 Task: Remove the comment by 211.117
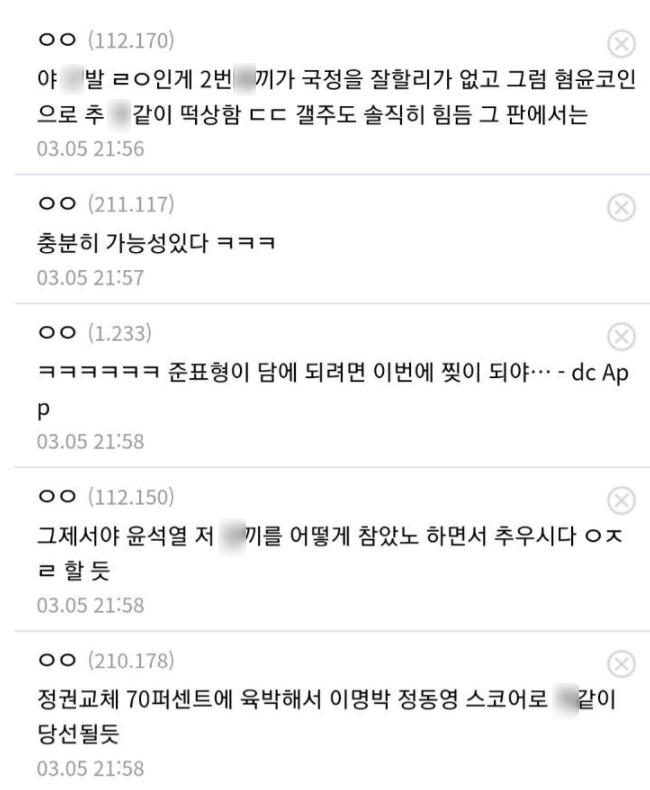tap(621, 207)
